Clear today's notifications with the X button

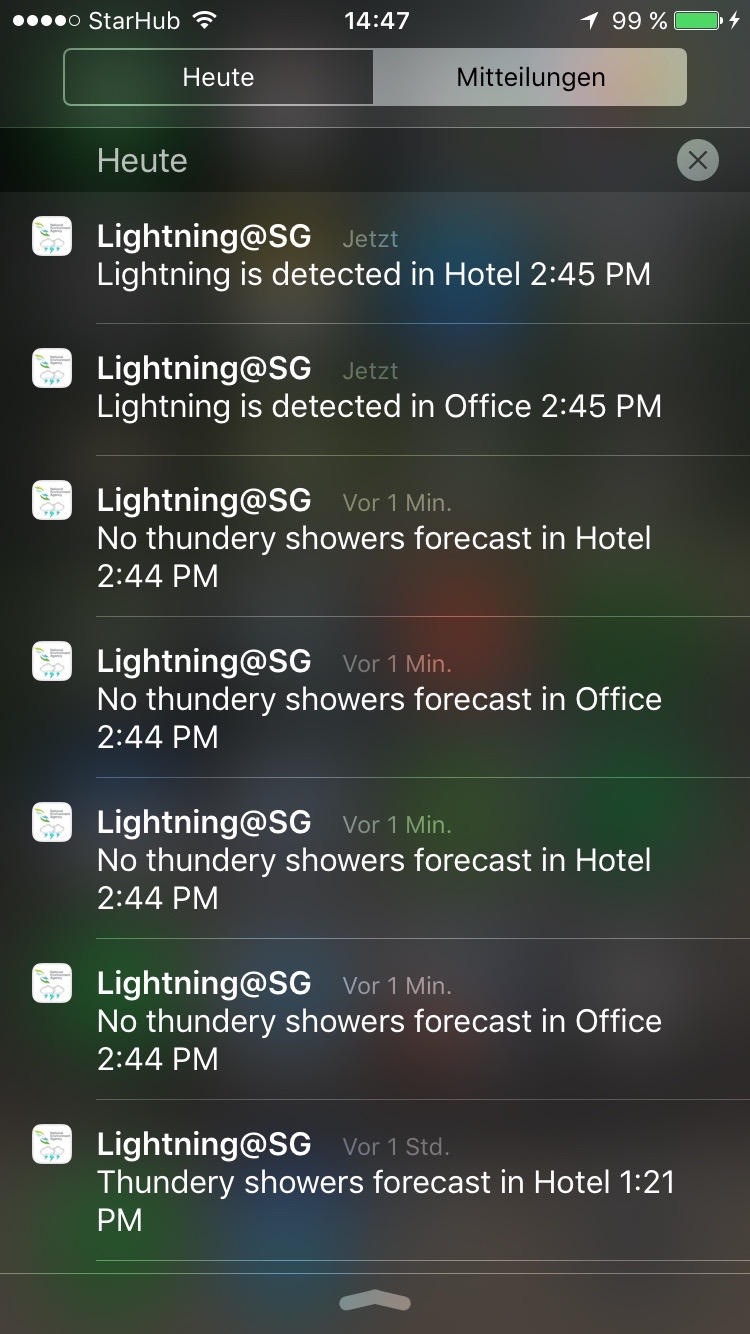697,160
